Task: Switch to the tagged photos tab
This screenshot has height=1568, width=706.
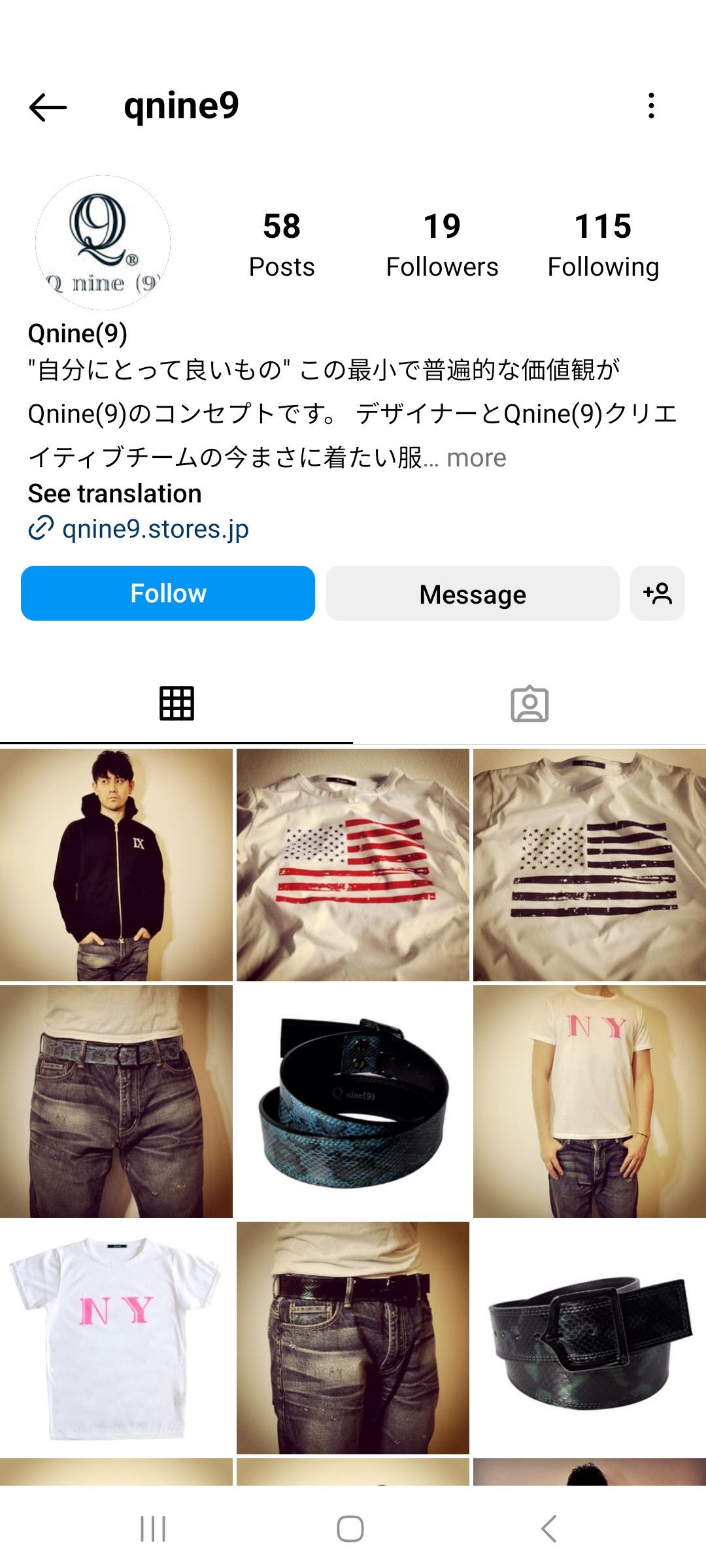Action: point(529,704)
